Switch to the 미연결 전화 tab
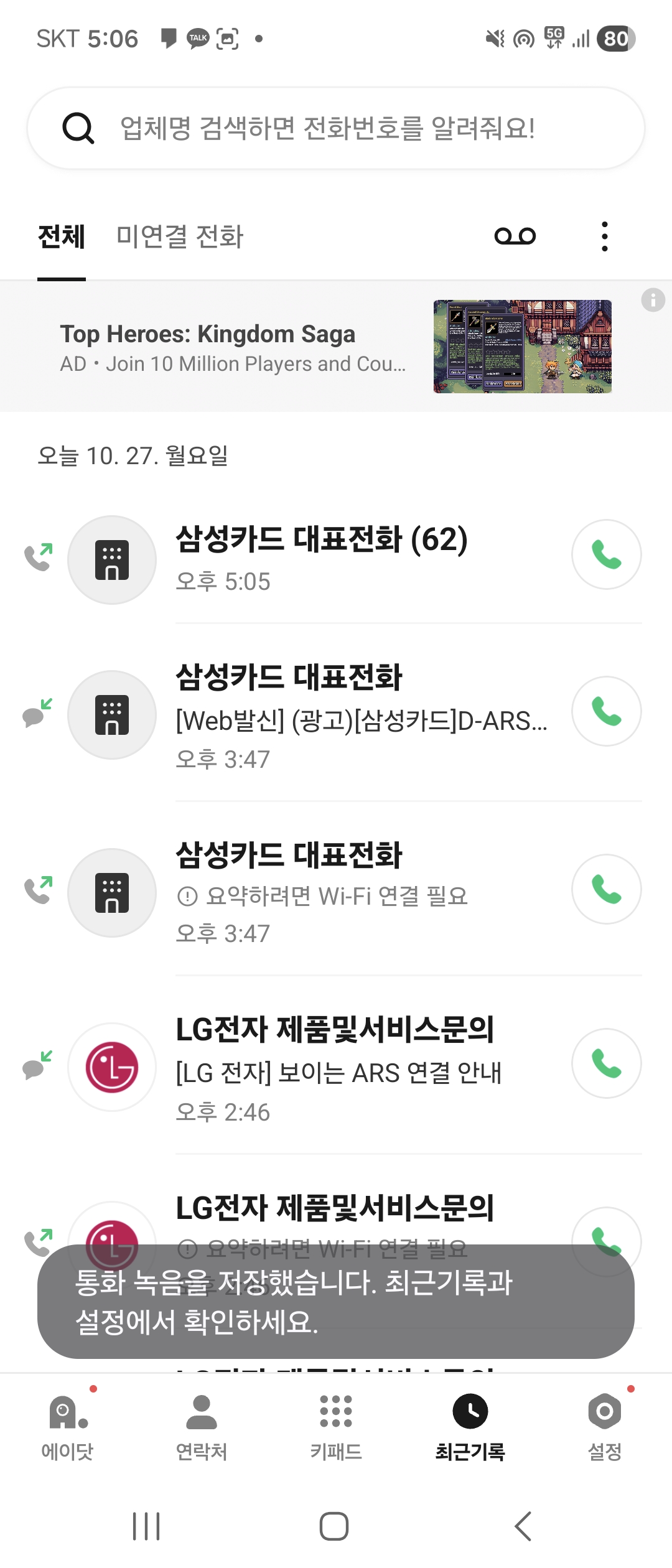 tap(179, 237)
